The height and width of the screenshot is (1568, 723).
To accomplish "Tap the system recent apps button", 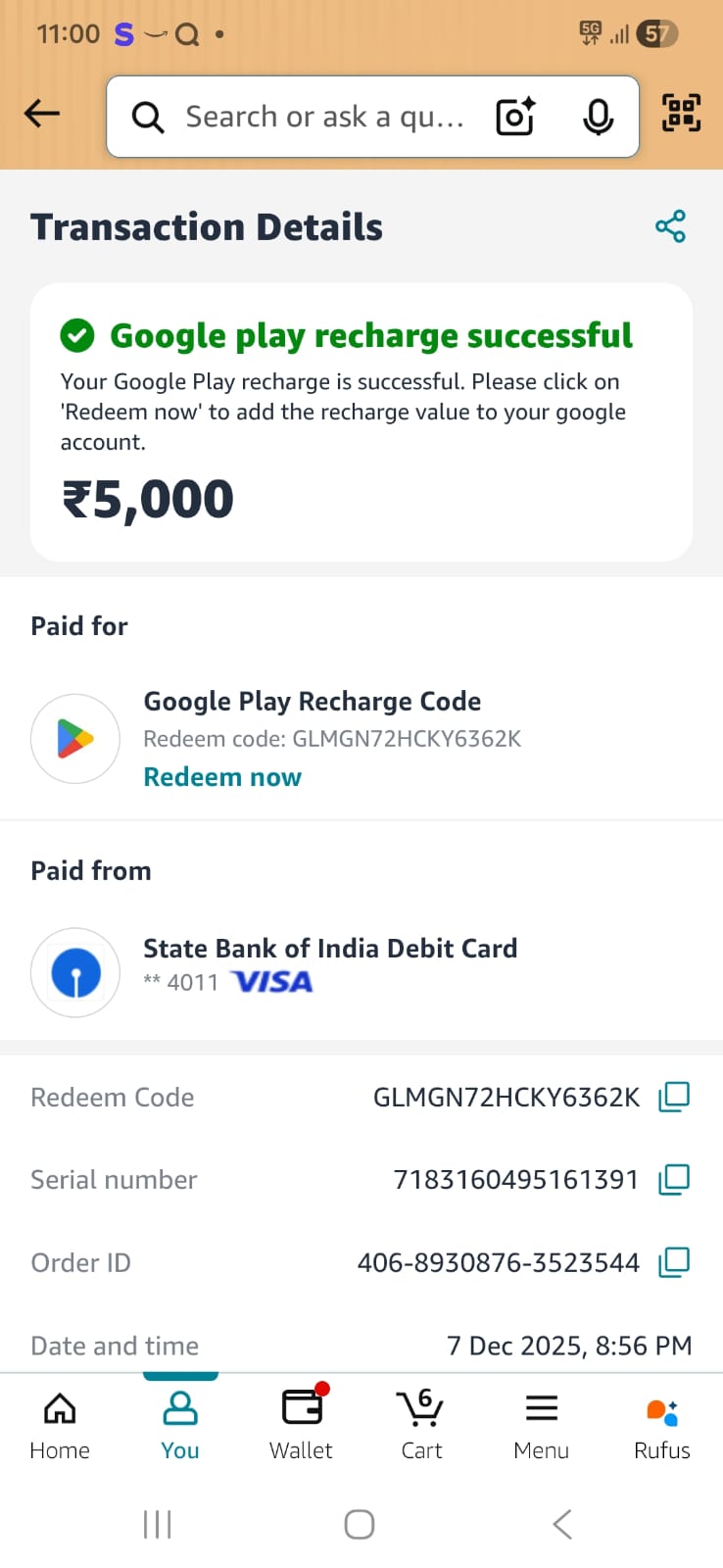I will (158, 1524).
